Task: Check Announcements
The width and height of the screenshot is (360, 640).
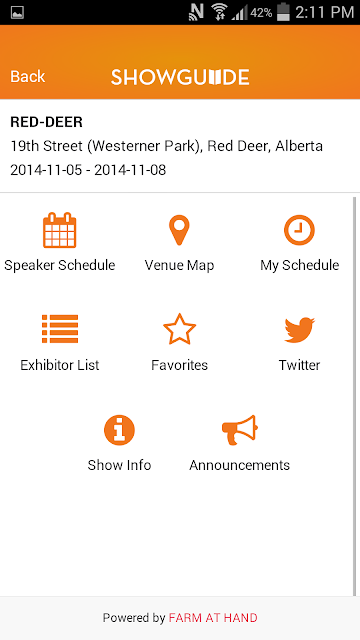Action: coord(239,443)
